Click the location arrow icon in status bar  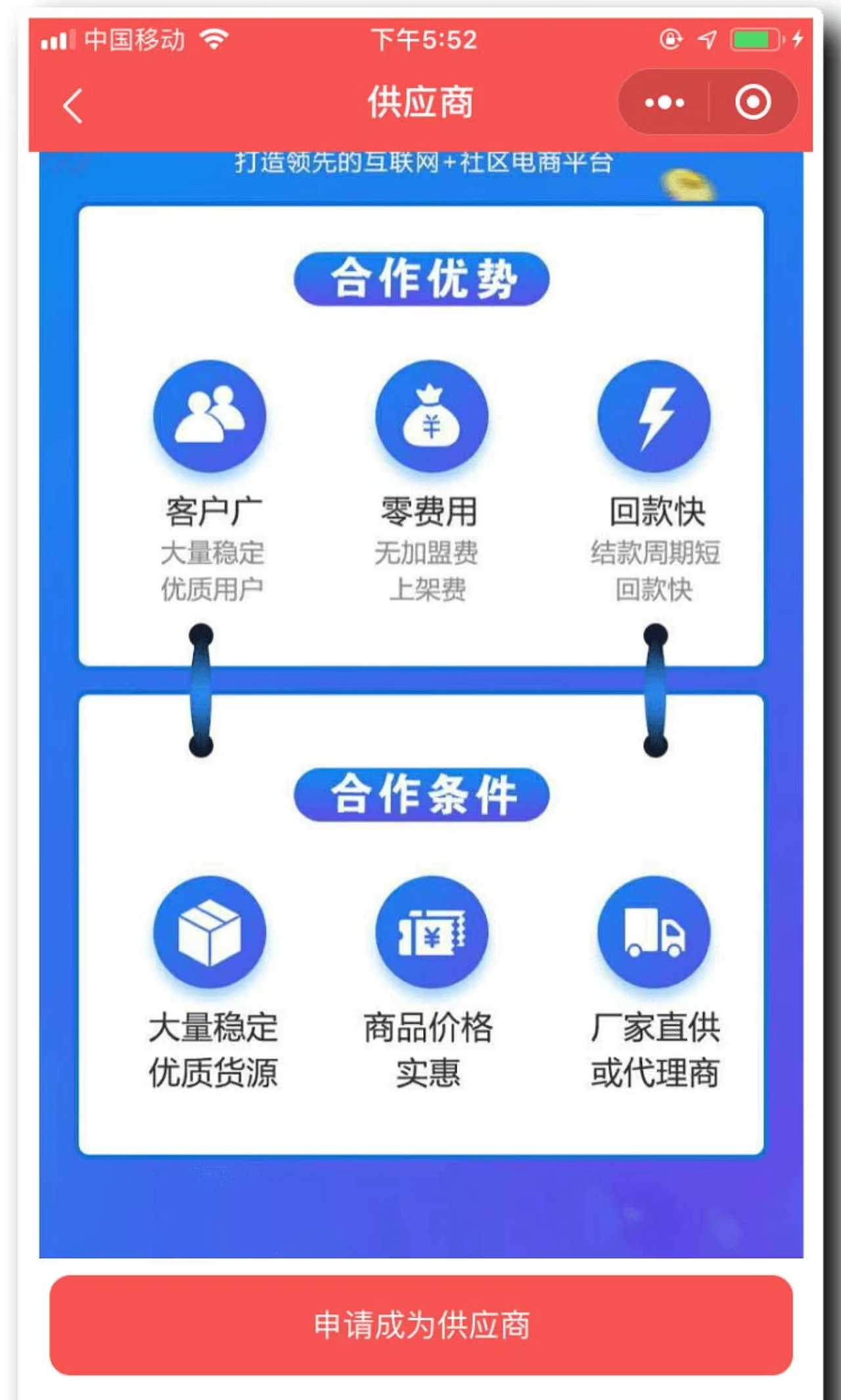tap(707, 39)
